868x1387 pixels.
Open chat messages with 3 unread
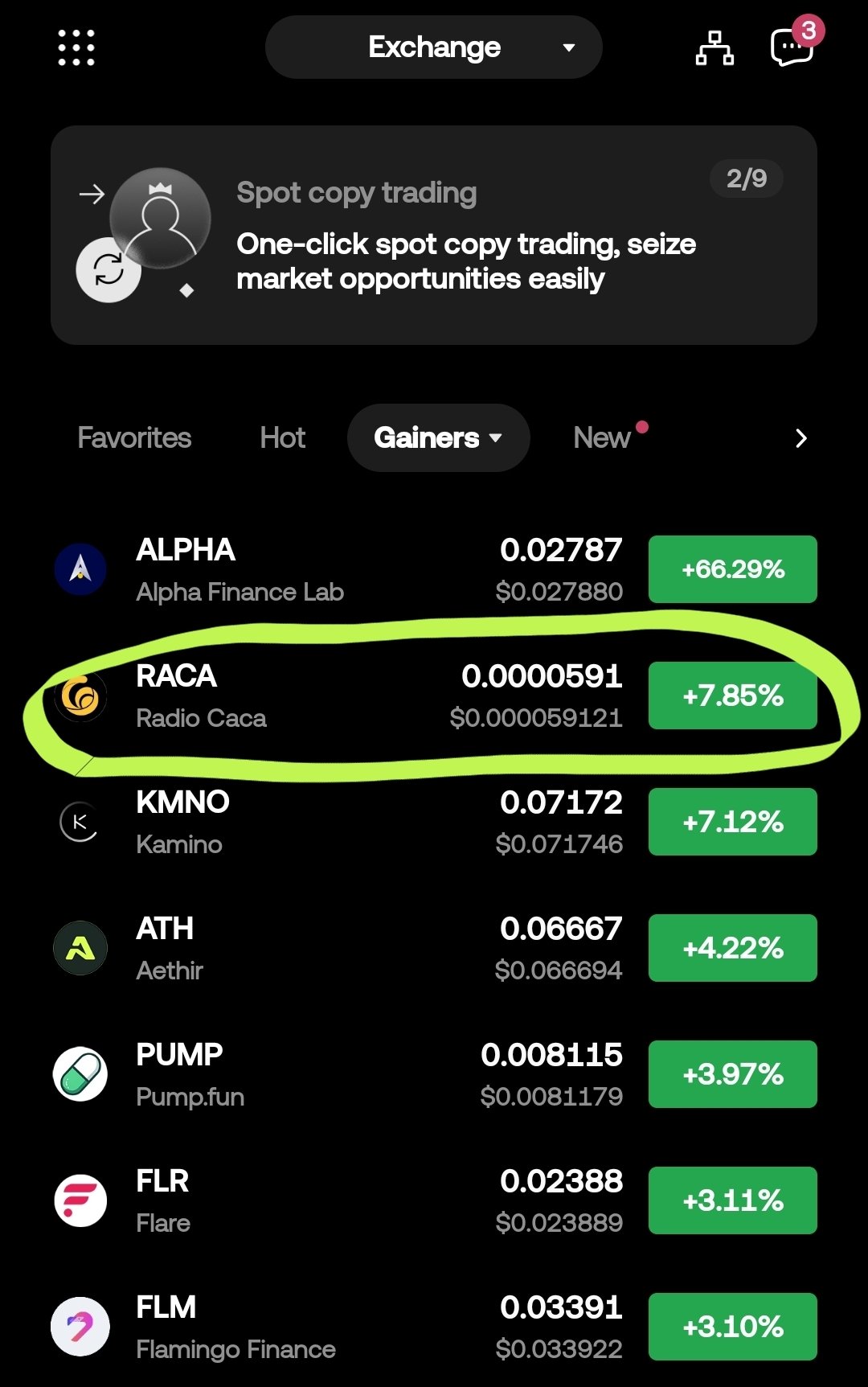(792, 47)
